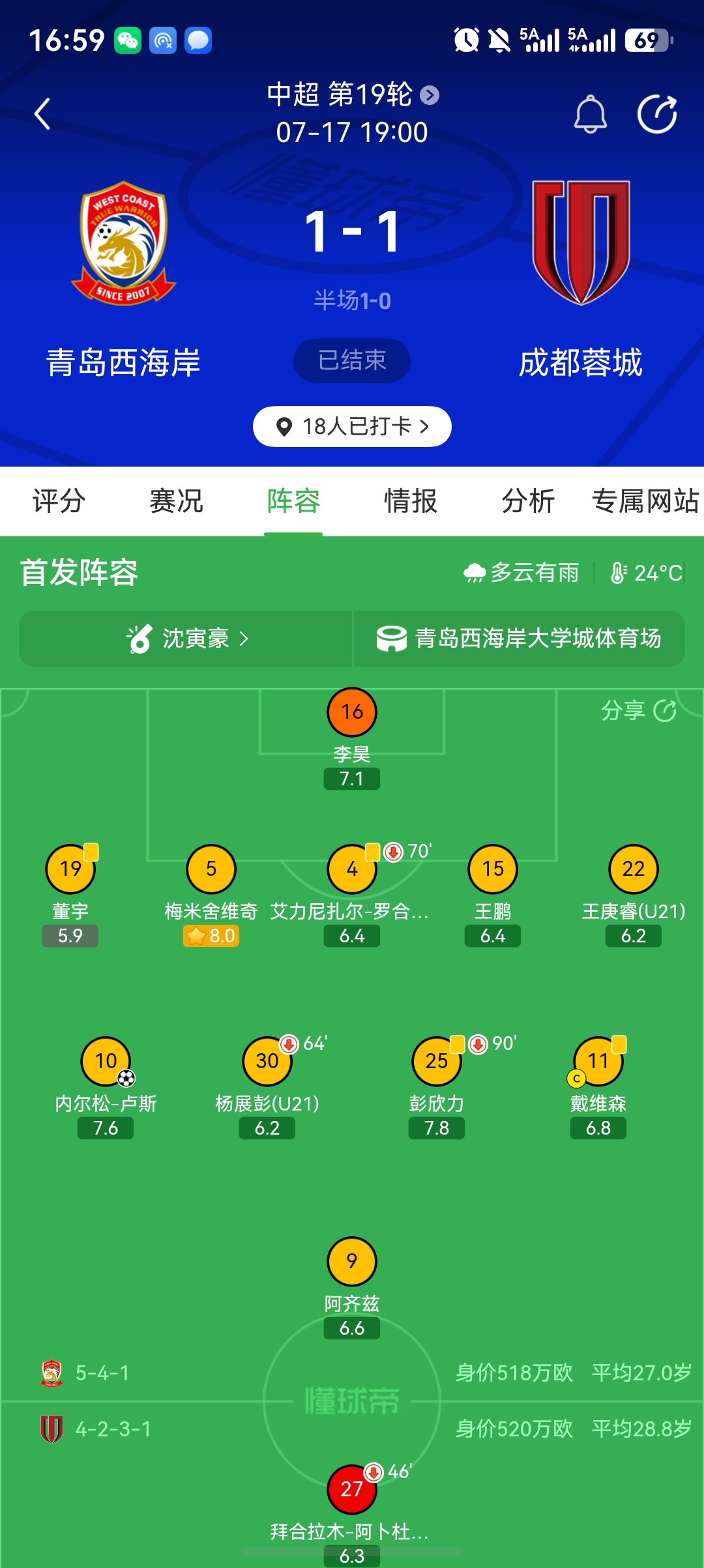
Task: Share the lineup with 分享 button
Action: pos(639,710)
